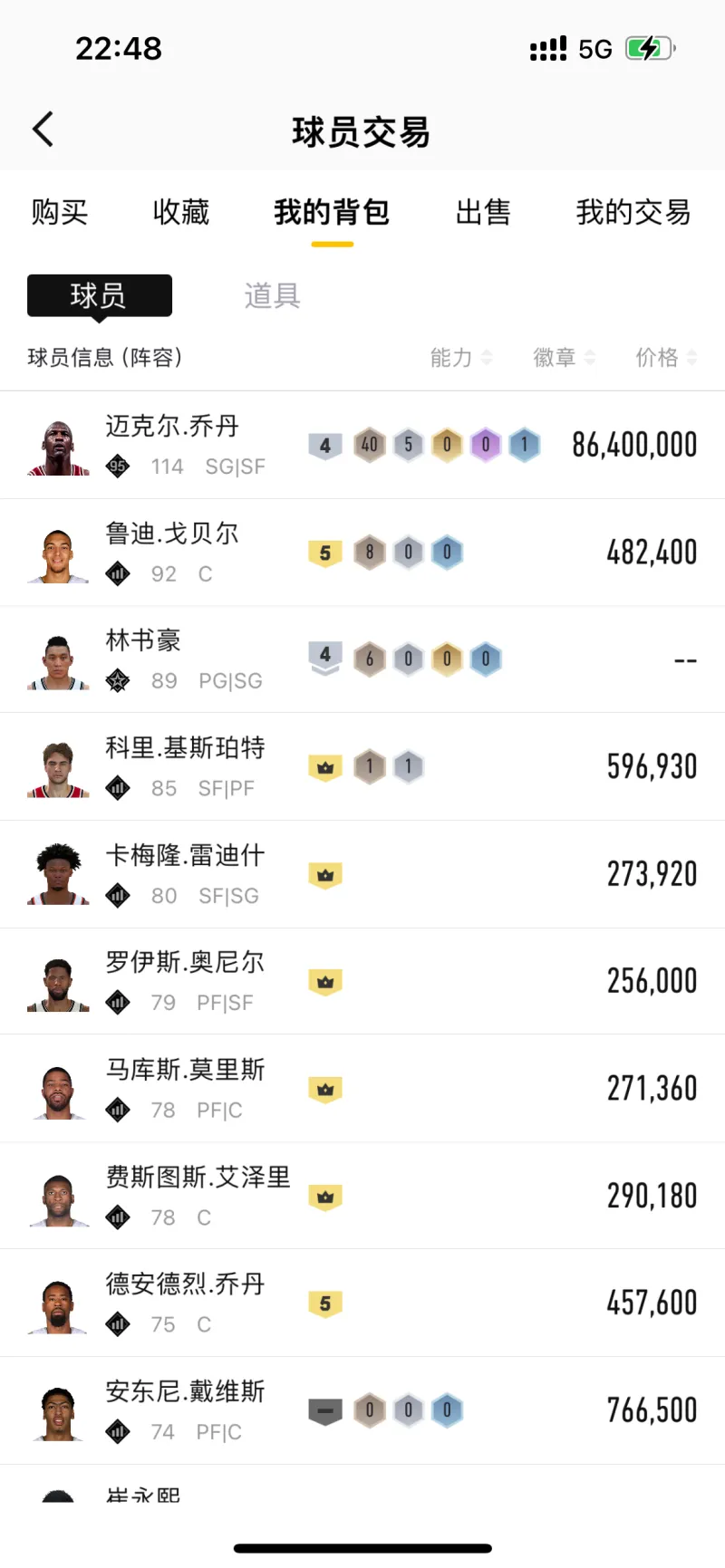This screenshot has width=725, height=1568.
Task: Sort players by 能力
Action: pyautogui.click(x=460, y=358)
